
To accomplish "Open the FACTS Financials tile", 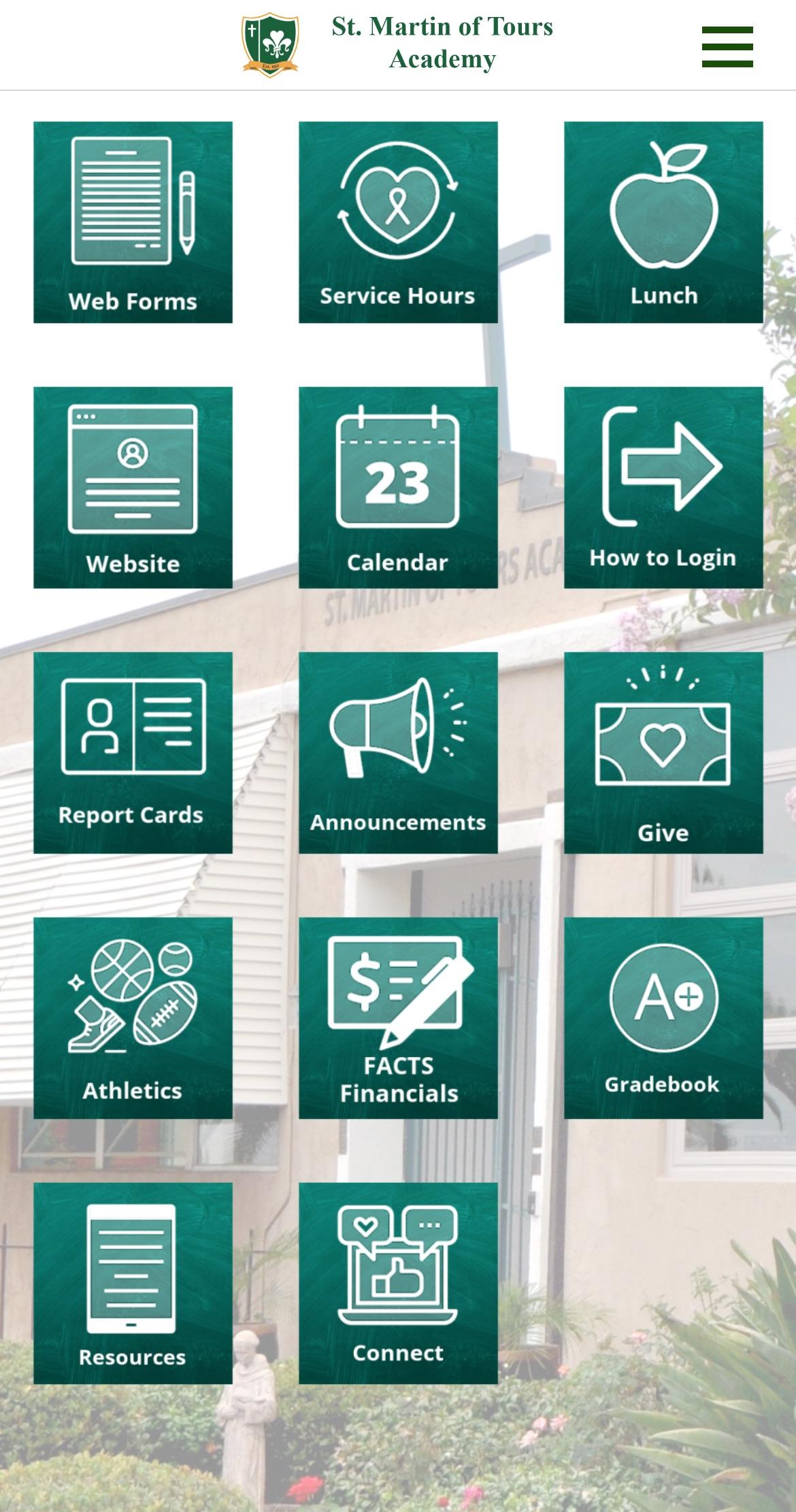I will click(x=398, y=1018).
